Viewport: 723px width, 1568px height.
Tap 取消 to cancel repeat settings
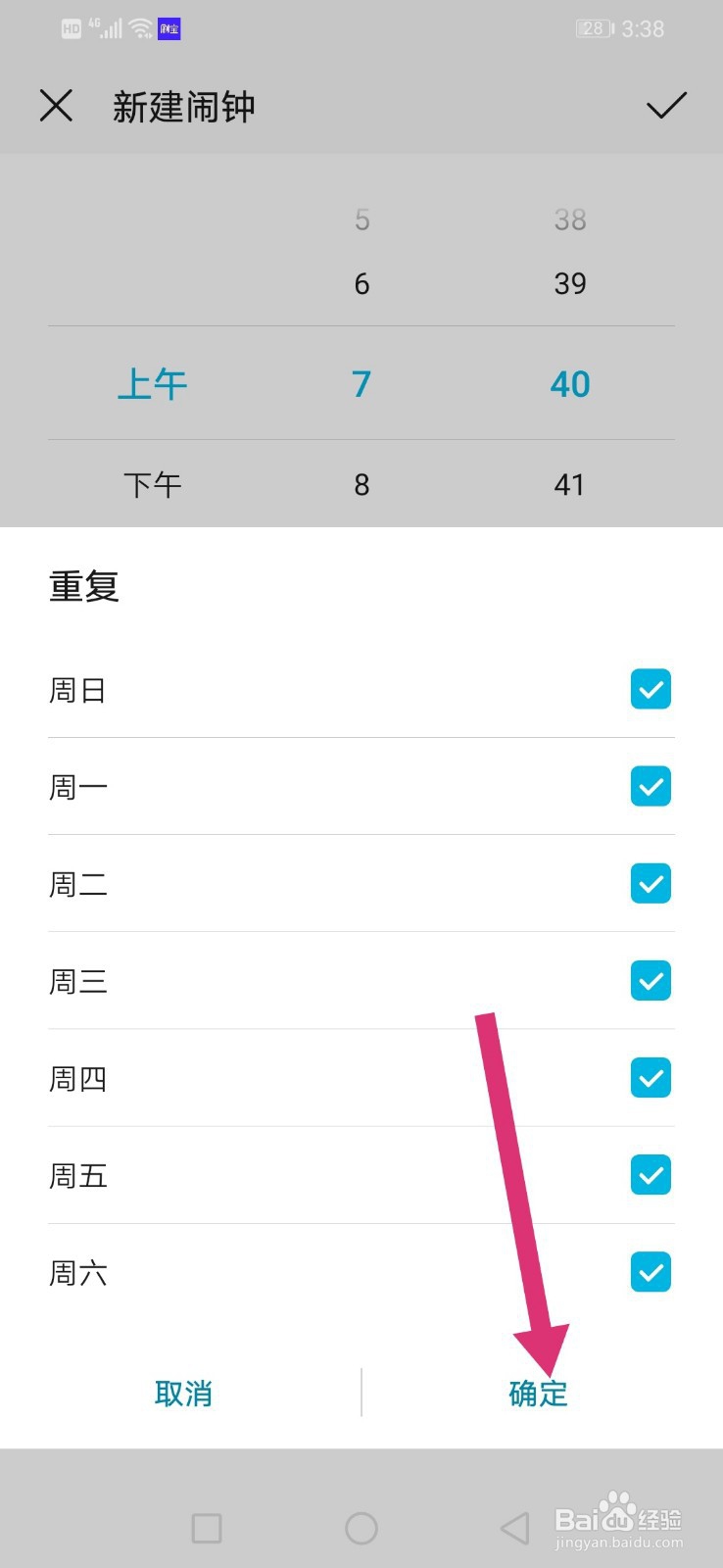[x=183, y=1393]
